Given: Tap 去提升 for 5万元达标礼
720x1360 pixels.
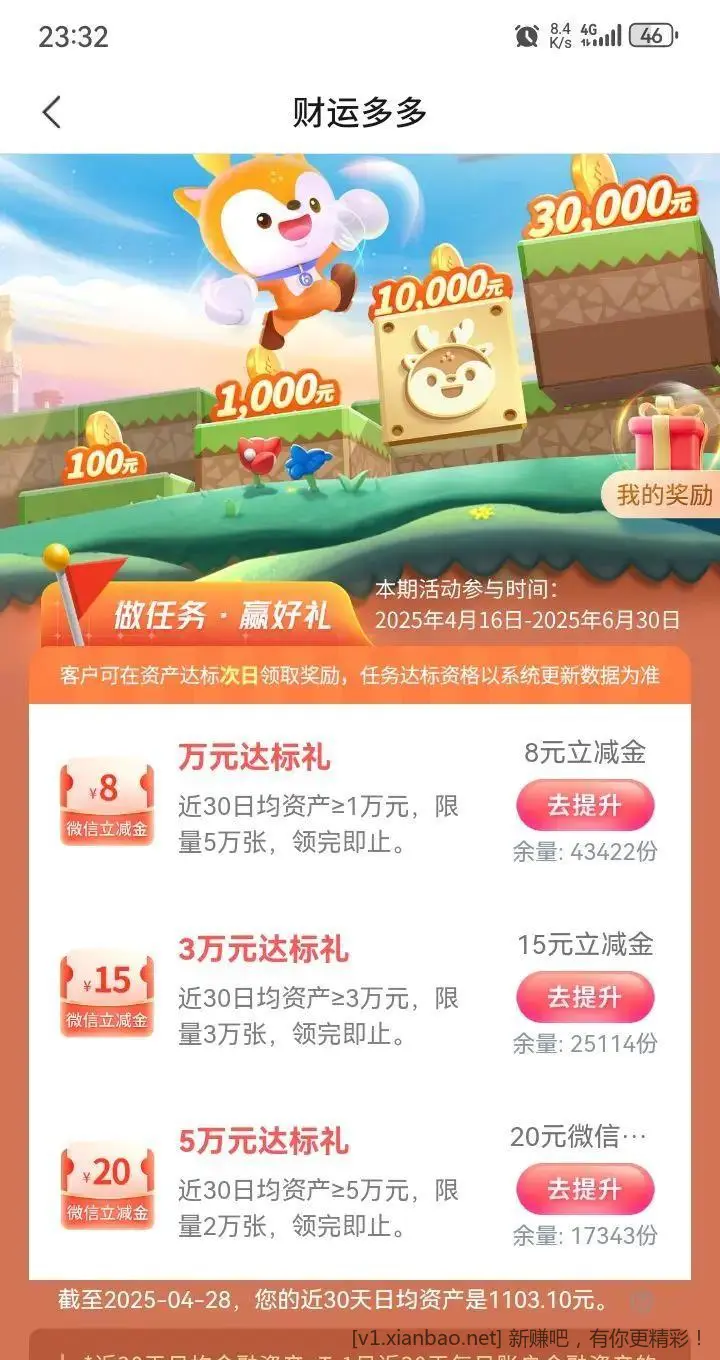Looking at the screenshot, I should 585,1189.
